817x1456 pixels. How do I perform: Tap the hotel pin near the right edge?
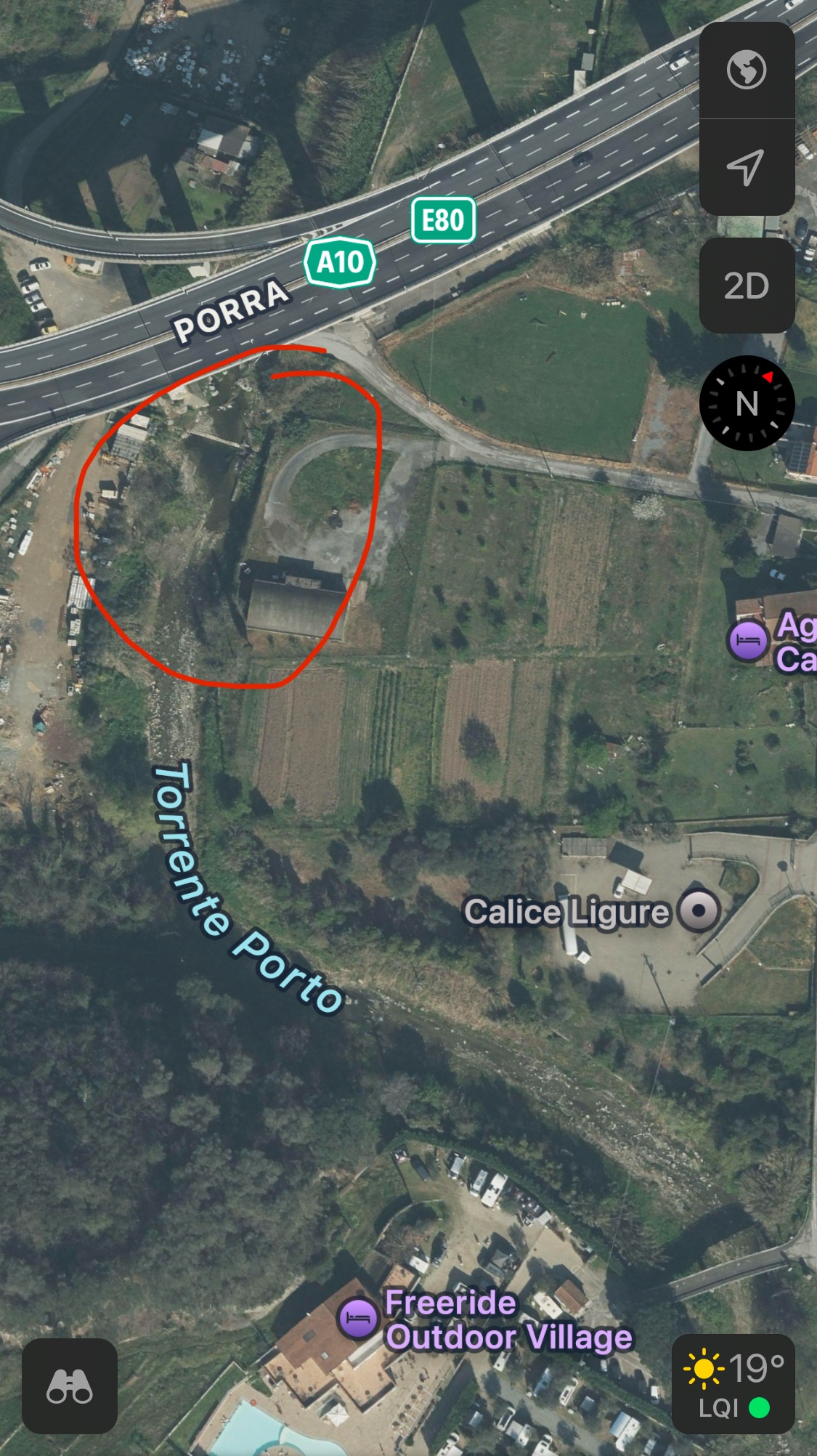click(x=748, y=641)
